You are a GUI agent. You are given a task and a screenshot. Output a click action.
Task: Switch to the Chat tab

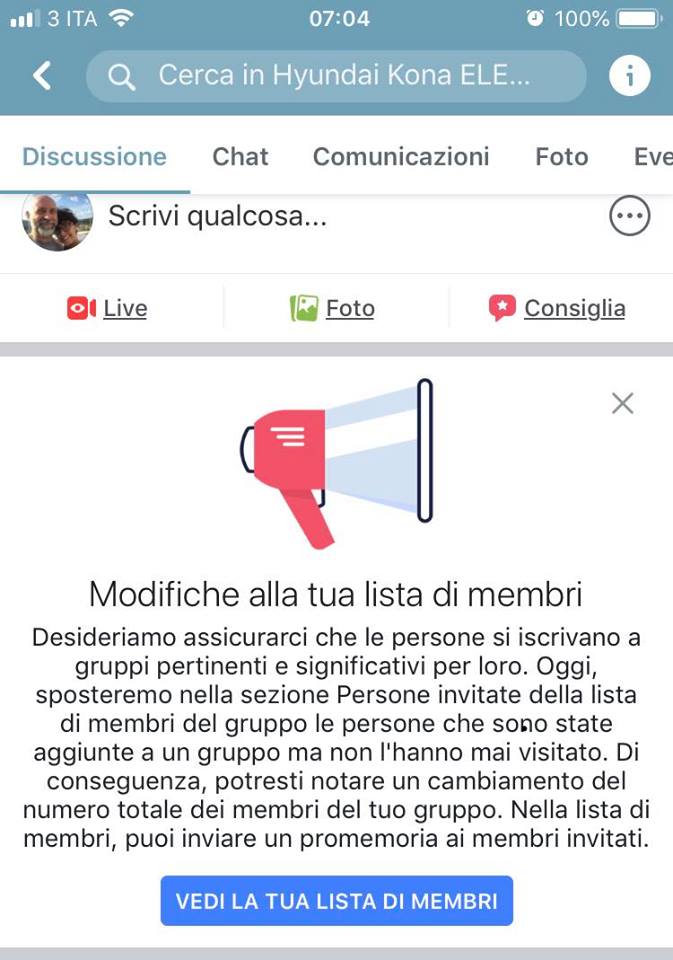[x=240, y=157]
